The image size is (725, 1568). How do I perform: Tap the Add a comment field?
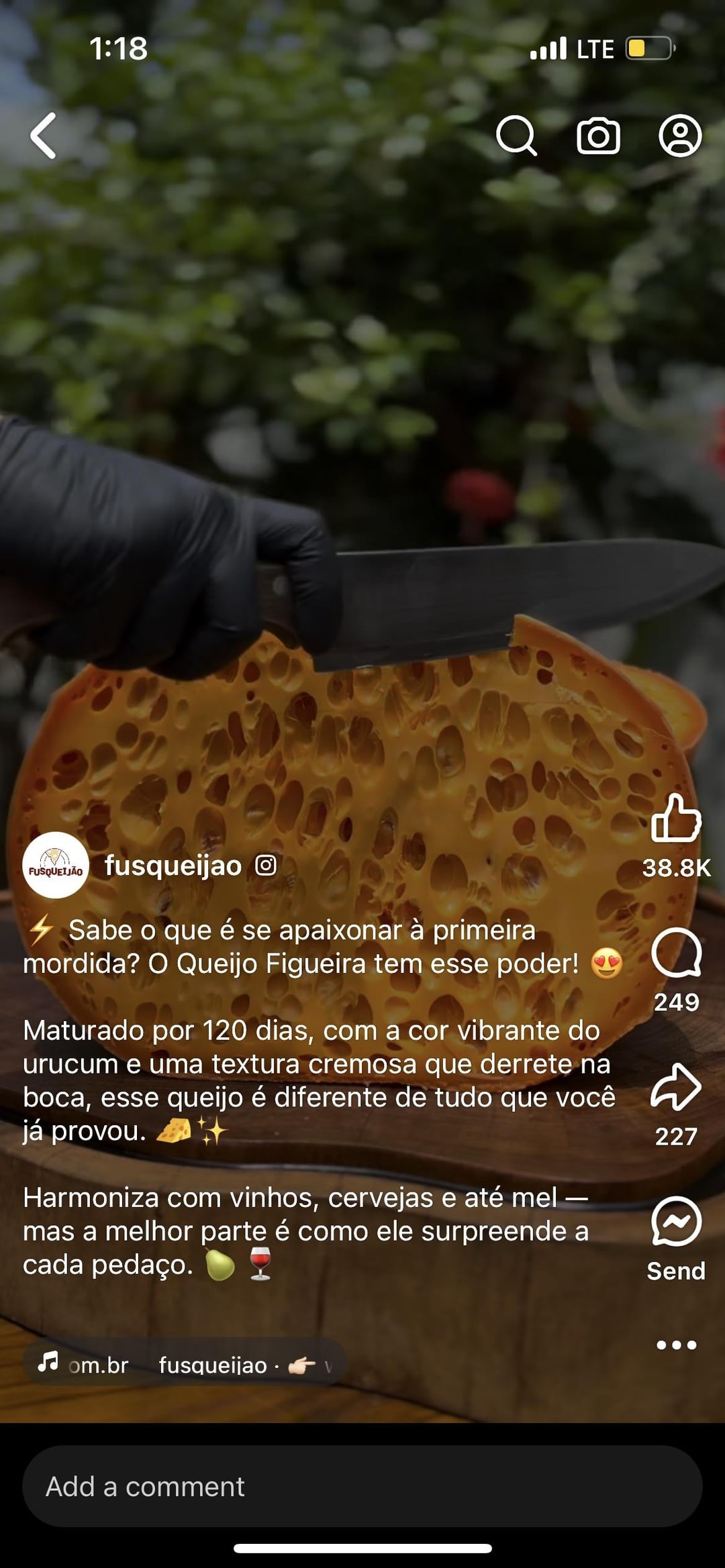coord(362,1486)
